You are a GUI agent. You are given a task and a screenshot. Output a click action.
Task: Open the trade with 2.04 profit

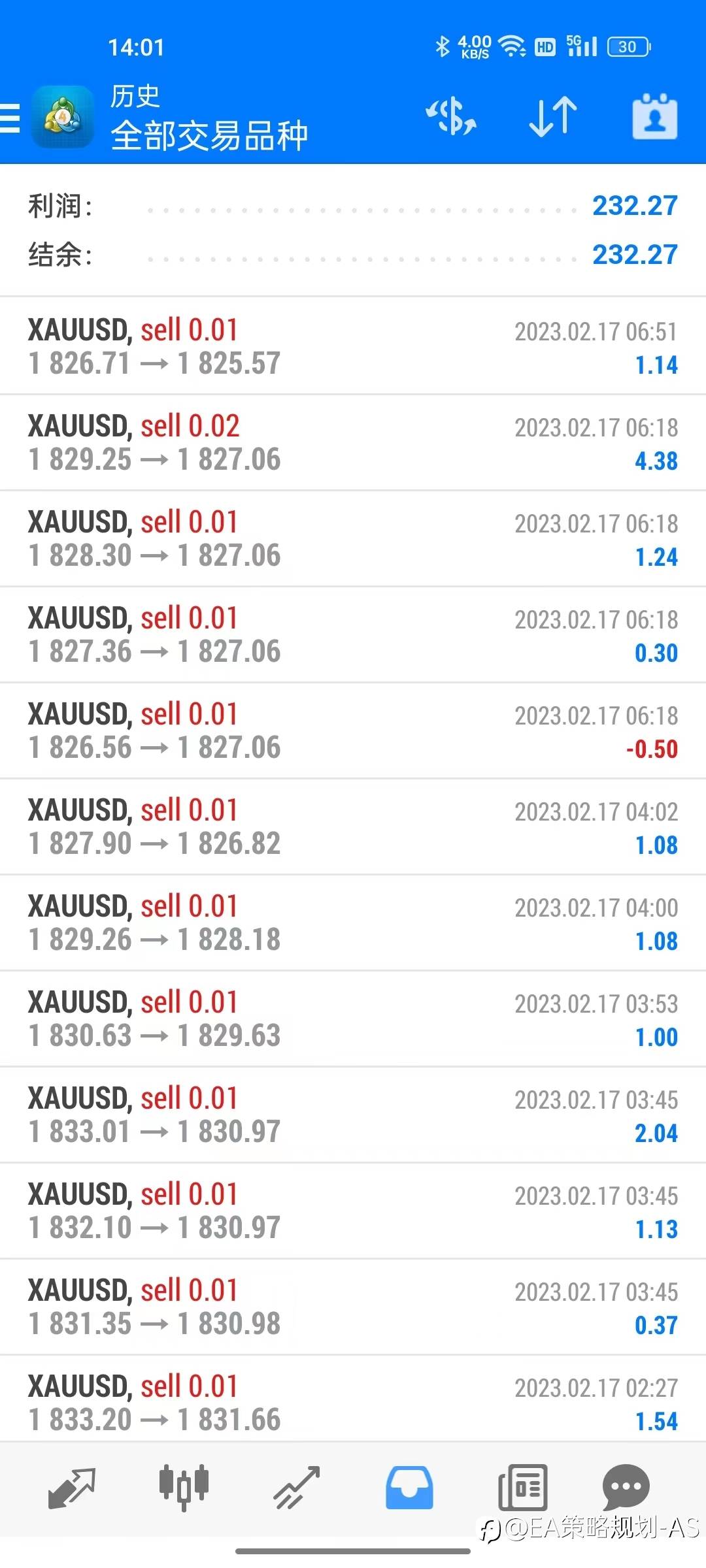[x=353, y=1115]
